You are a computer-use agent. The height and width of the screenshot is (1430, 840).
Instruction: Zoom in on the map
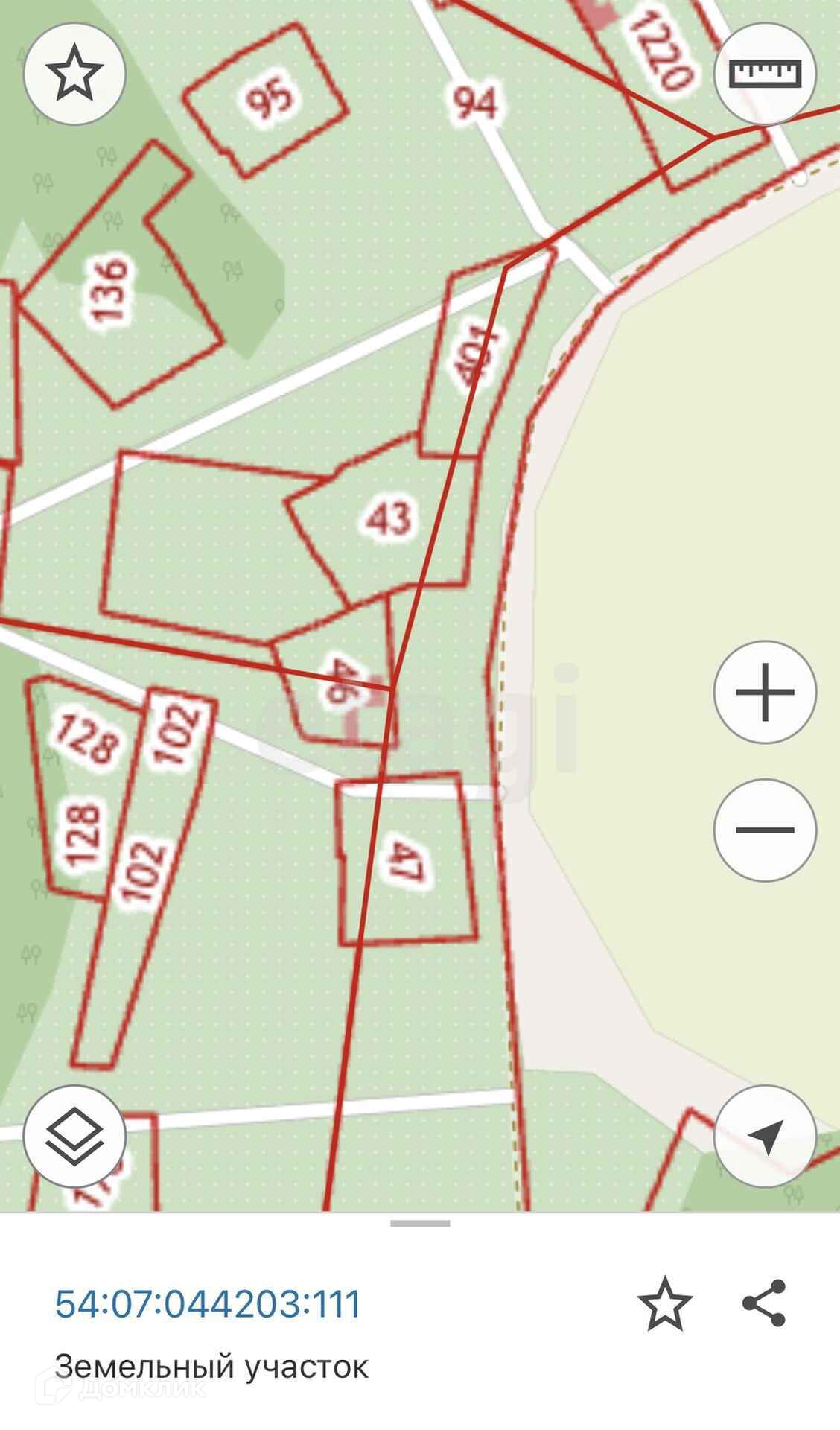[765, 693]
